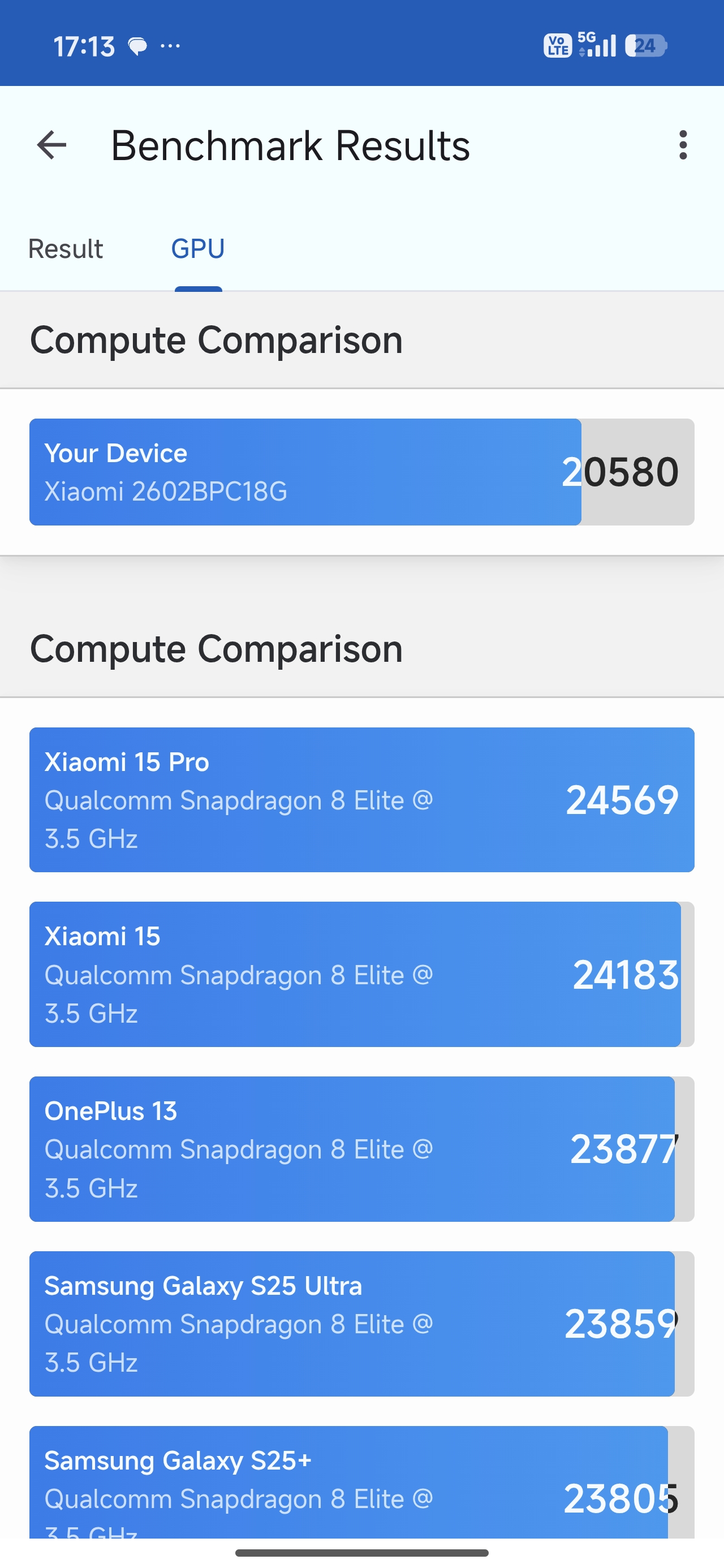Go back from Benchmark Results
This screenshot has height=1568, width=724.
point(52,145)
